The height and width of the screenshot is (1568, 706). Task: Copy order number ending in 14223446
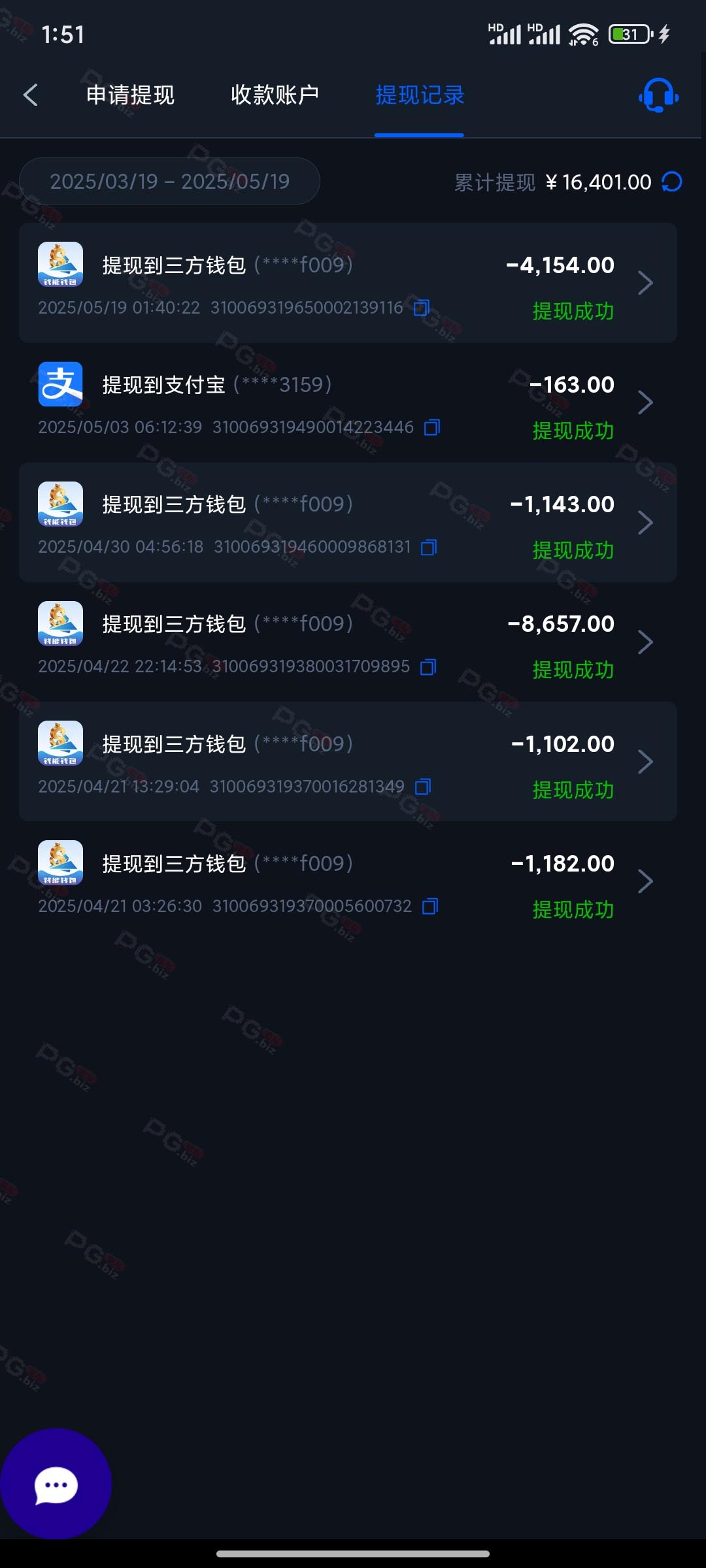(432, 427)
